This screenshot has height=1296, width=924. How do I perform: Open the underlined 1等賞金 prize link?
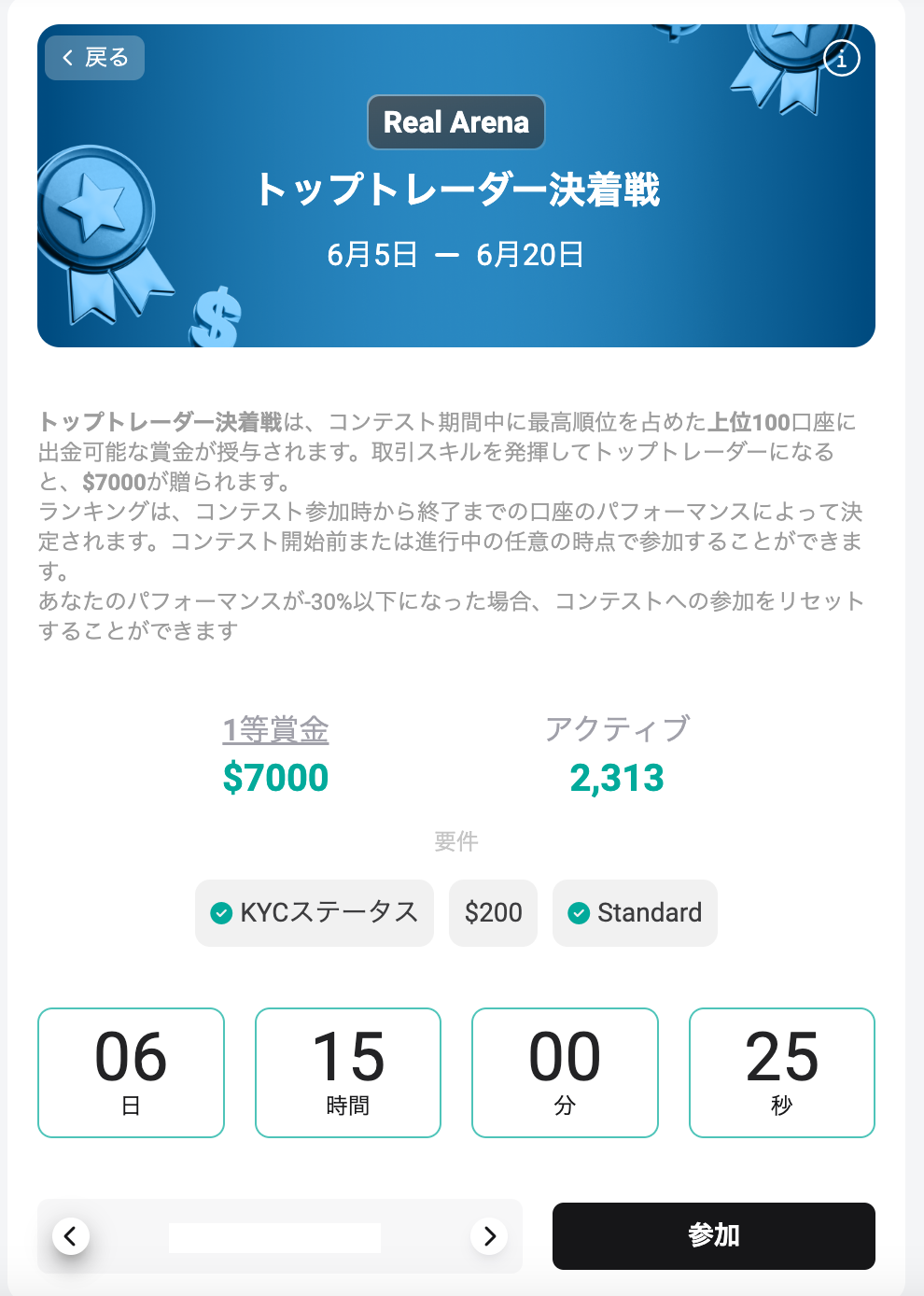point(275,729)
